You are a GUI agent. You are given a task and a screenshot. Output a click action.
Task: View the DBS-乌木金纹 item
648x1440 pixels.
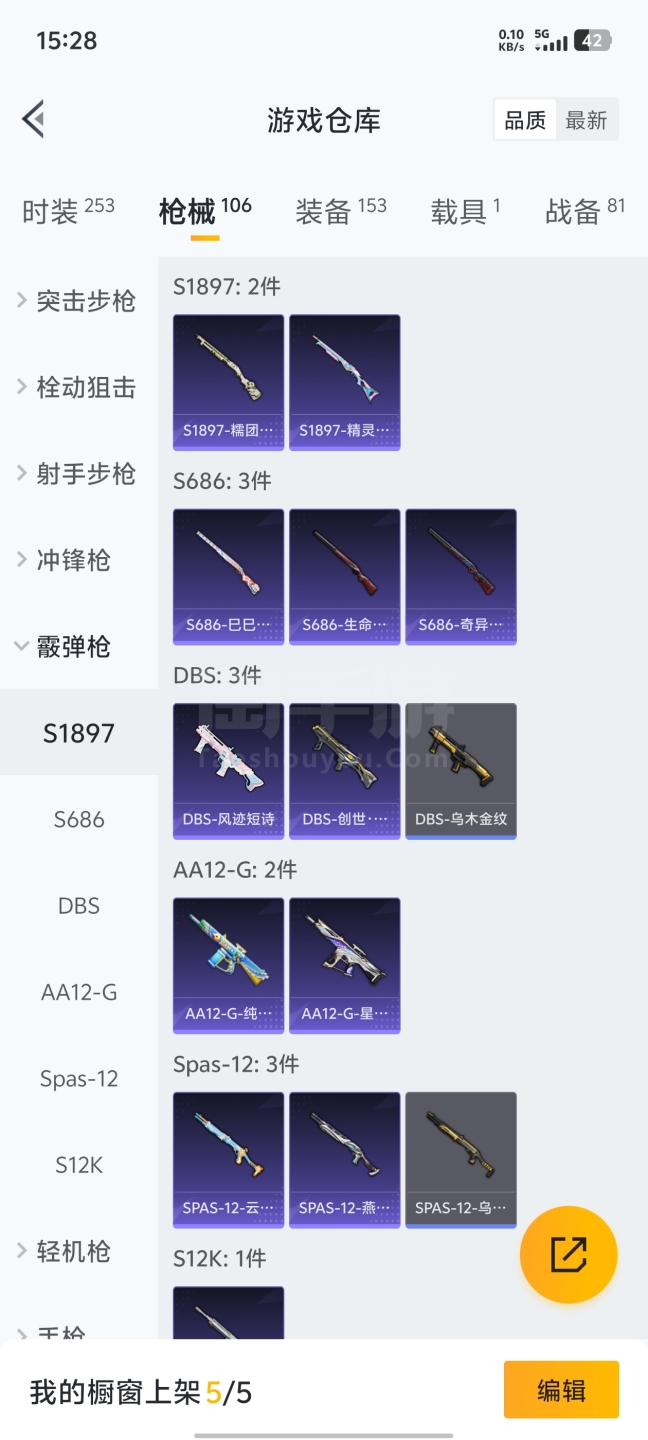(461, 770)
